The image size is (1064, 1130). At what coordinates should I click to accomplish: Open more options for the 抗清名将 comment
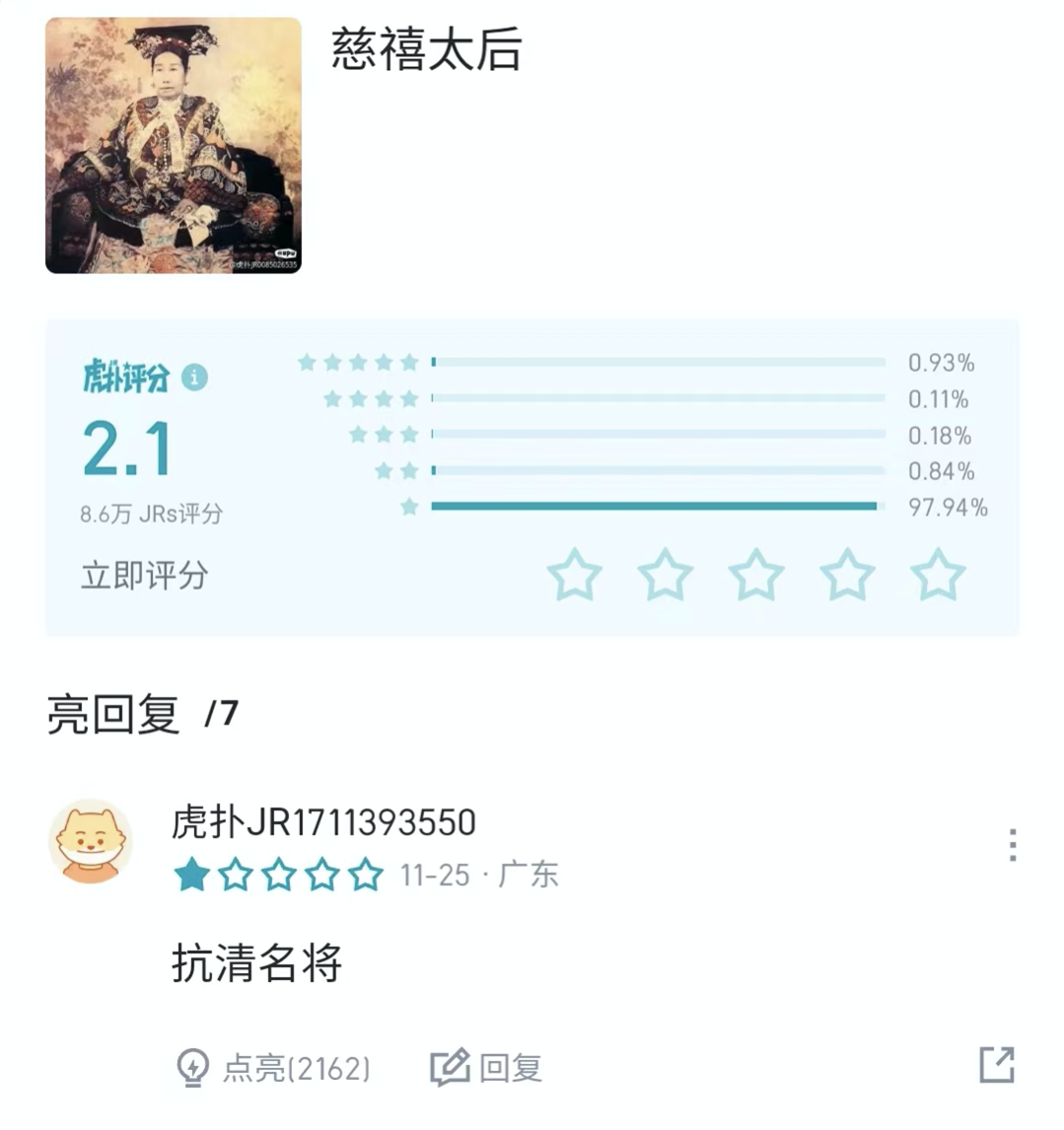click(1013, 845)
